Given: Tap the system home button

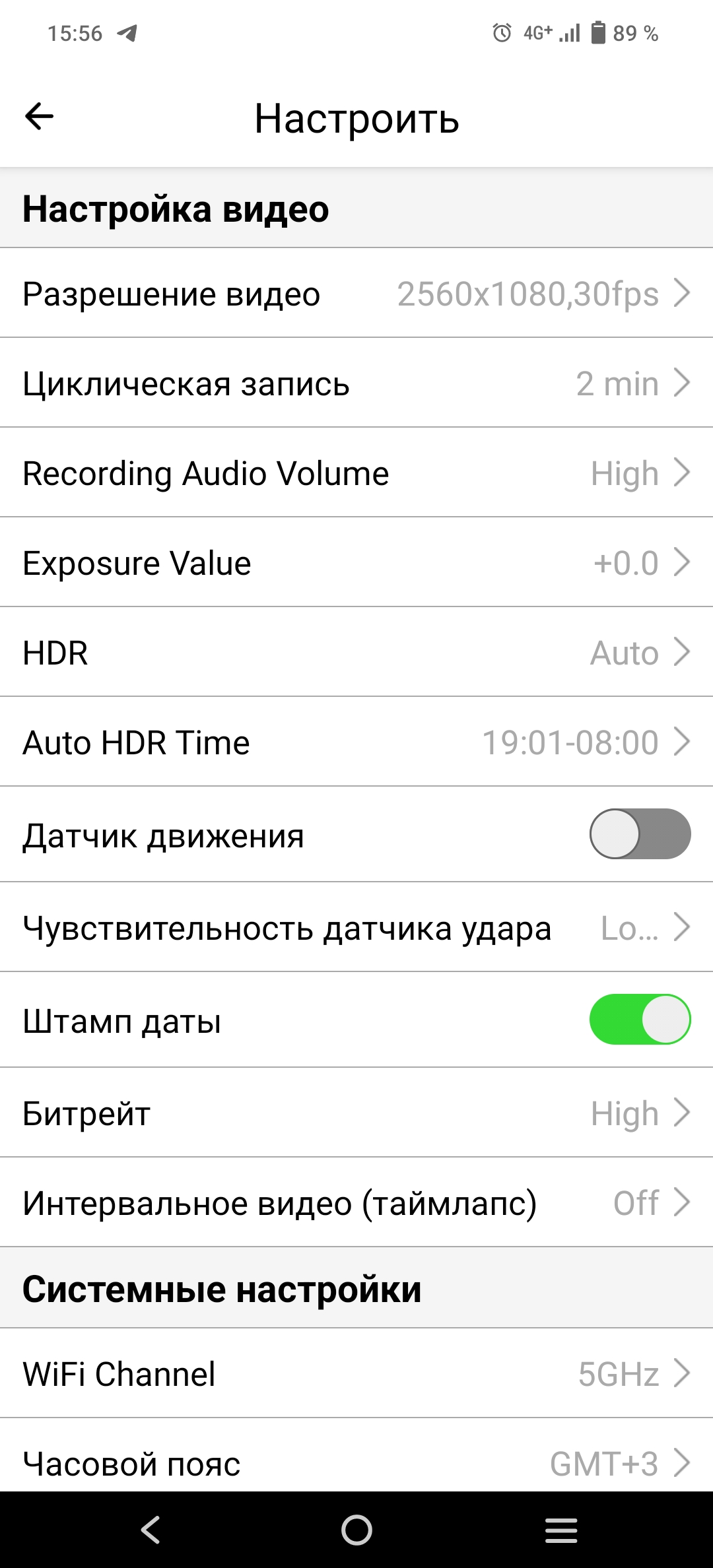Looking at the screenshot, I should tap(356, 1530).
